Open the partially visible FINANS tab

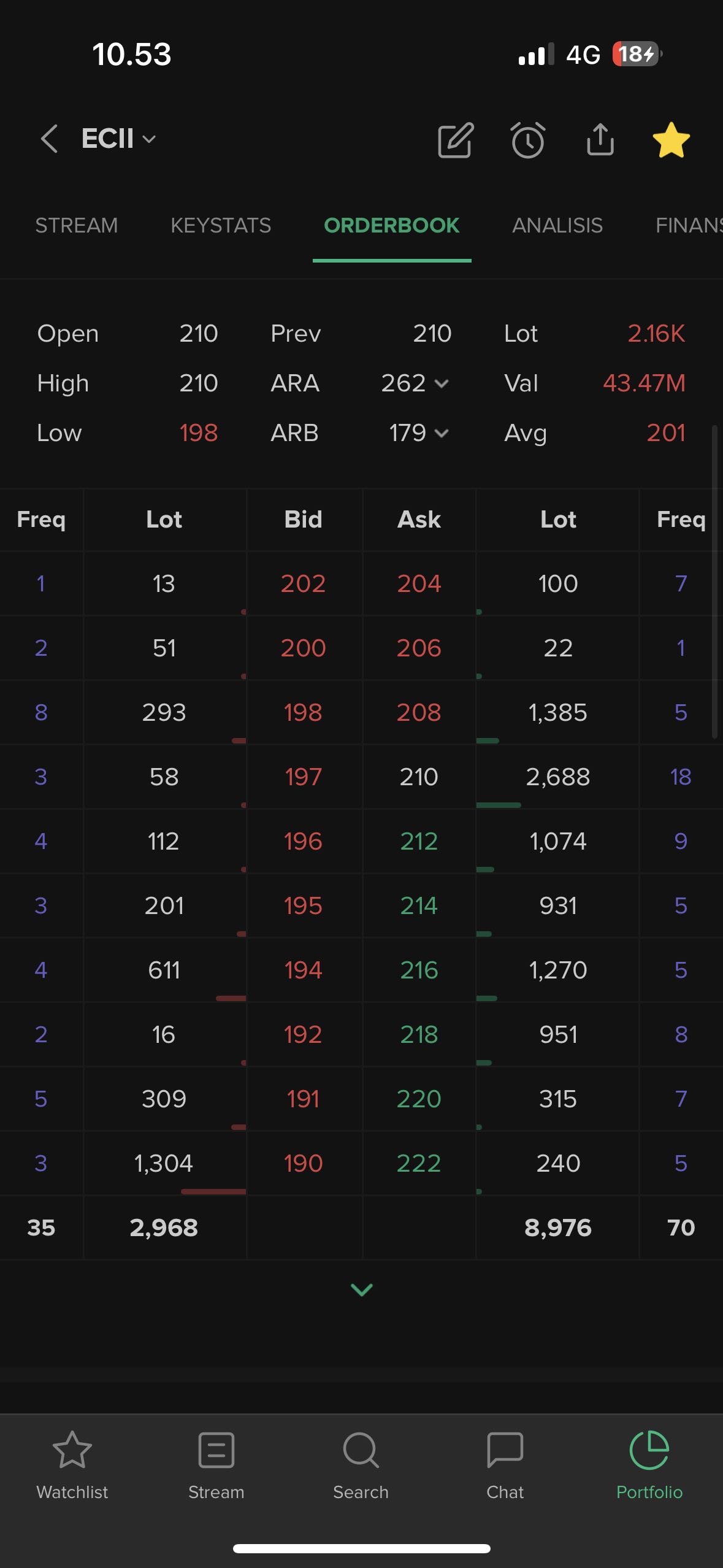(688, 226)
